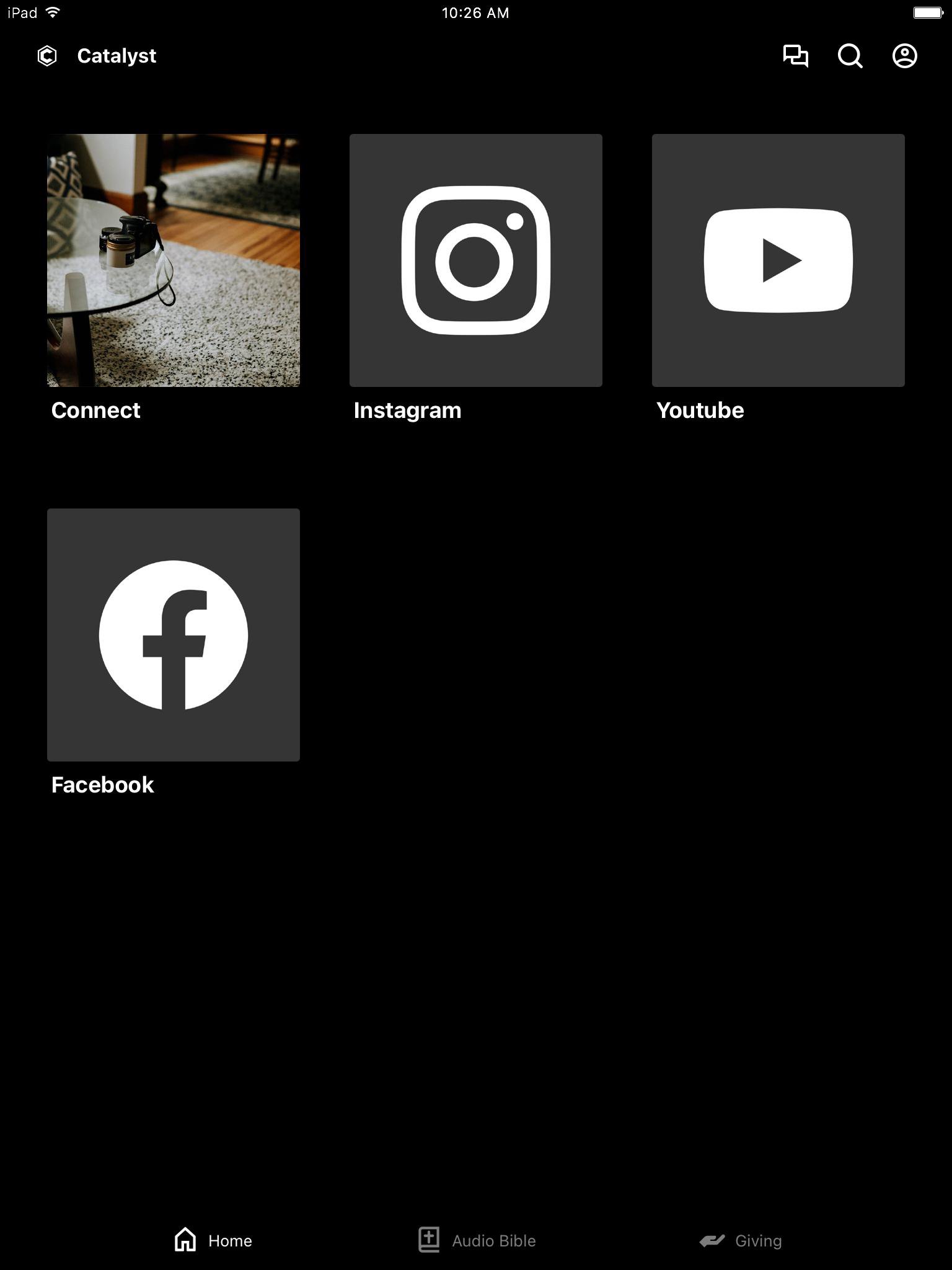Open the Youtube tile
The width and height of the screenshot is (952, 1270).
click(x=778, y=260)
